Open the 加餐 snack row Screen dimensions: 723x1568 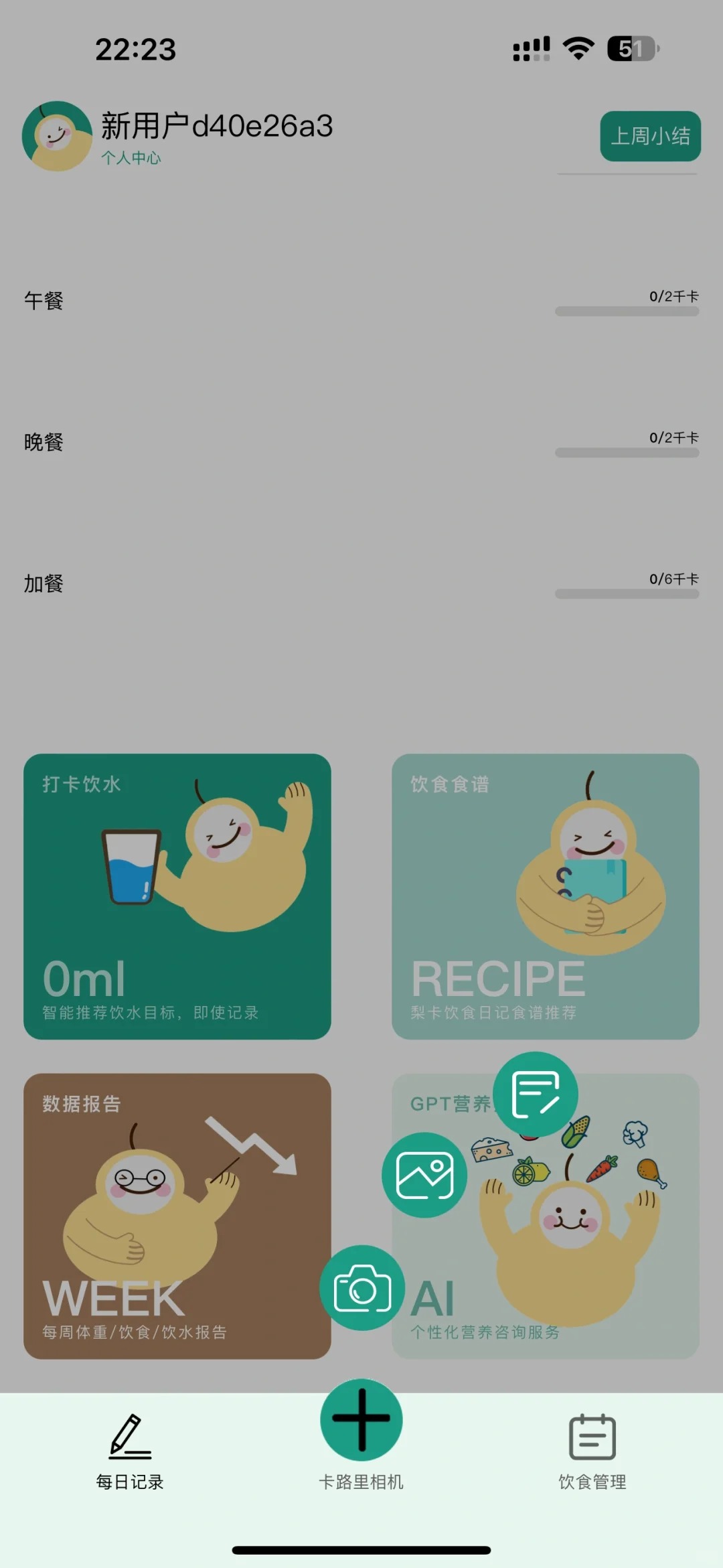(361, 584)
